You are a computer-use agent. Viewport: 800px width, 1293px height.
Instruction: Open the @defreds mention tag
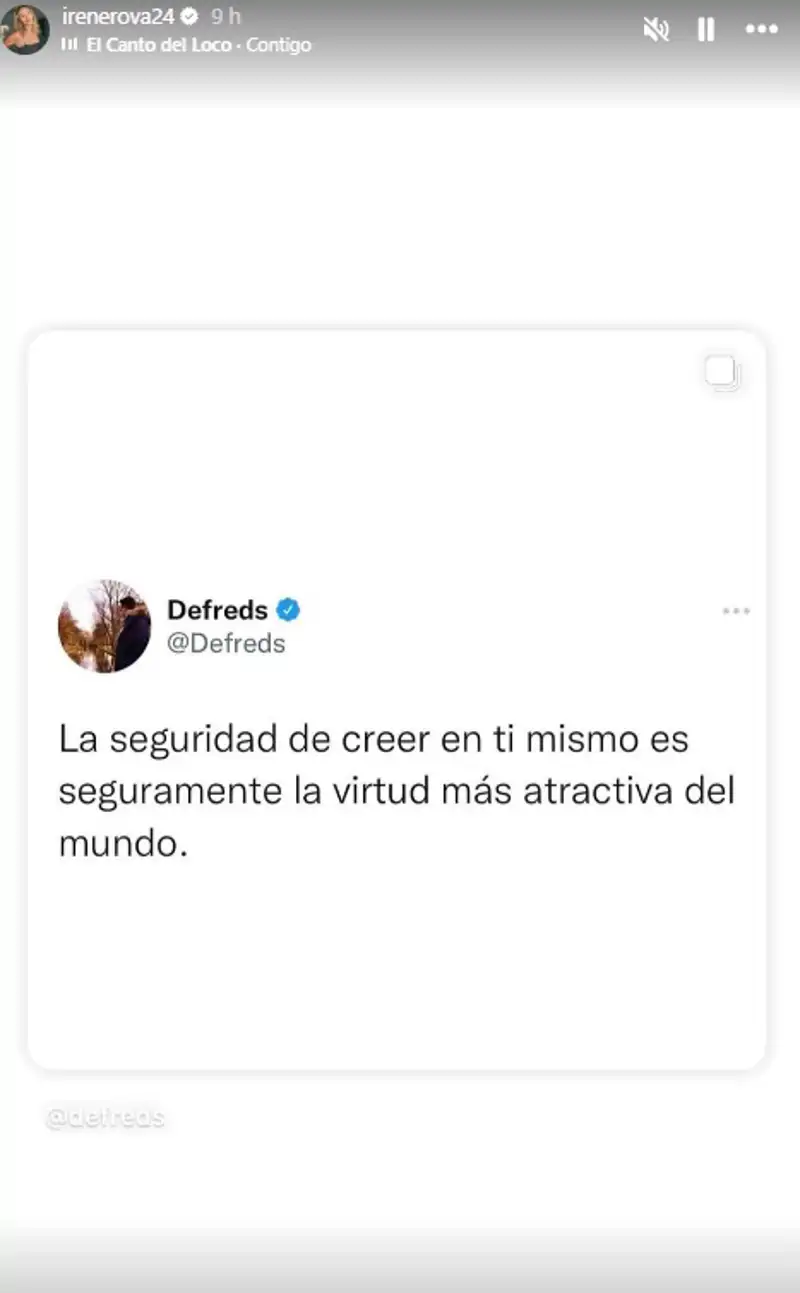(x=106, y=1117)
